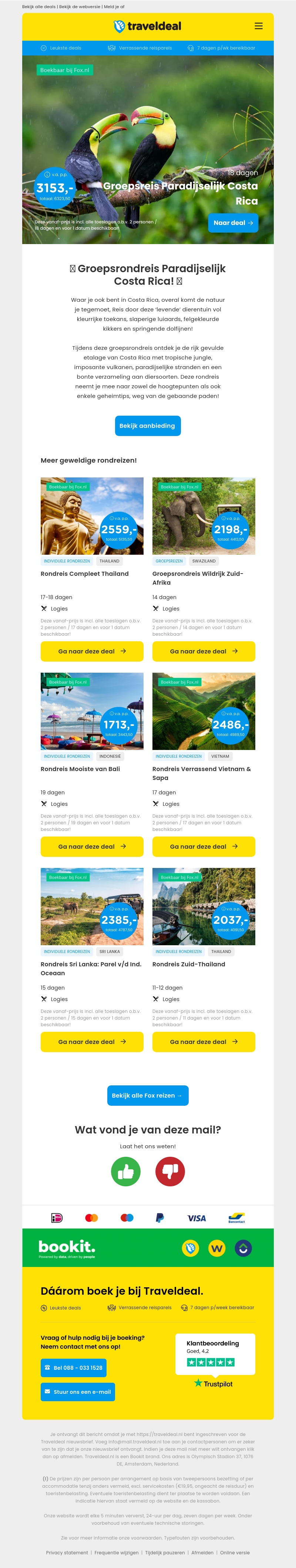Give the mail a thumbs down
The height and width of the screenshot is (1568, 296).
tap(170, 1171)
